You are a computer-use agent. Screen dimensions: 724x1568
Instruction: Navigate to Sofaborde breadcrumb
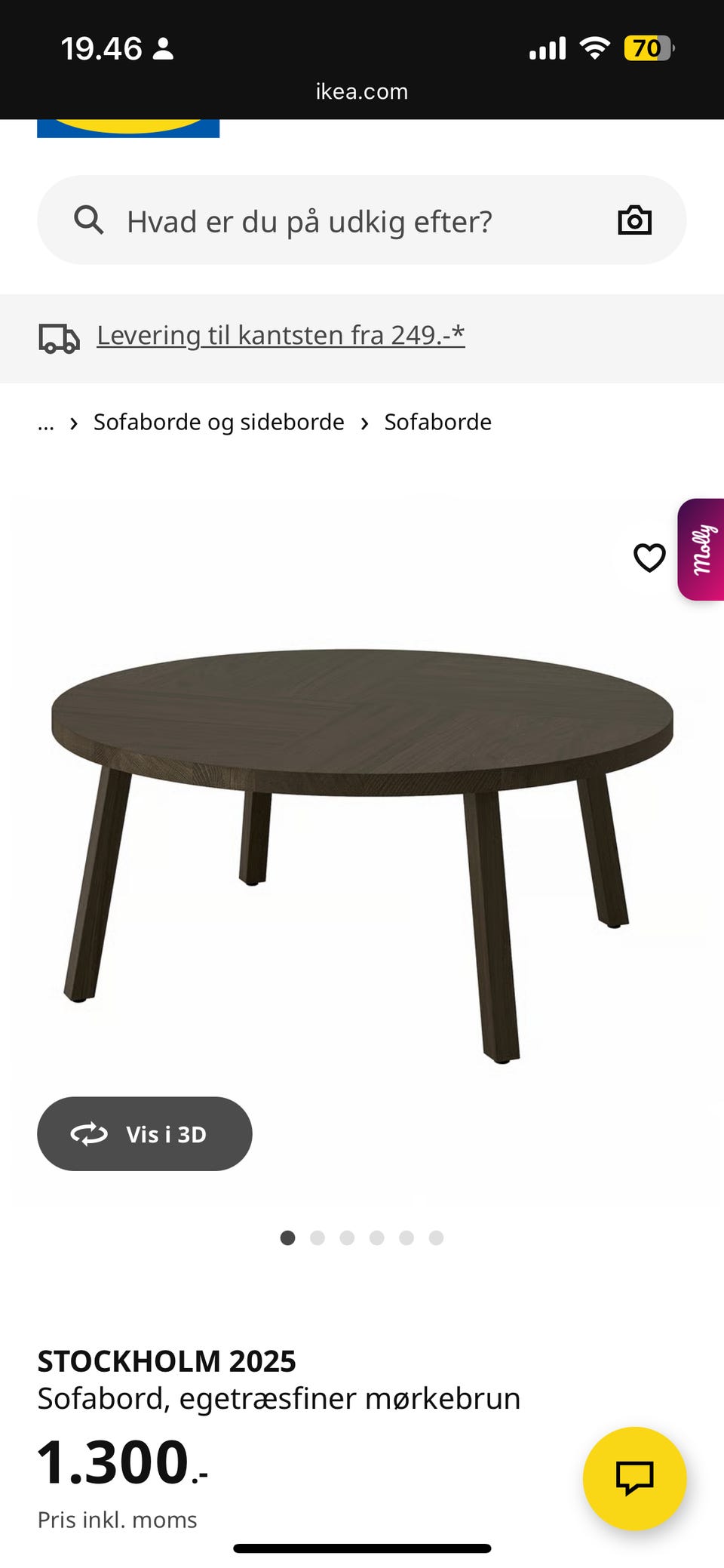pos(437,421)
